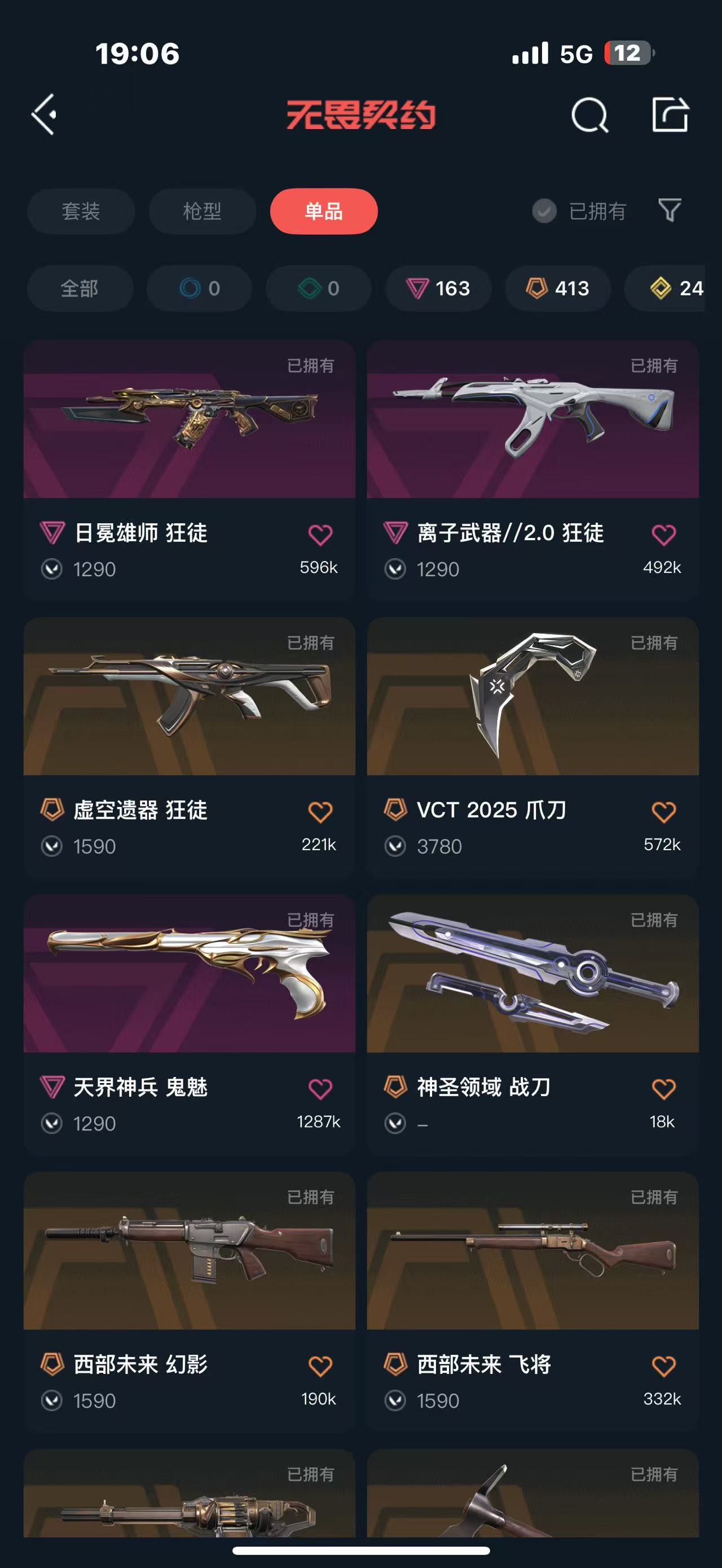Select the 全部 rarity chip
722x1568 pixels.
coord(80,289)
